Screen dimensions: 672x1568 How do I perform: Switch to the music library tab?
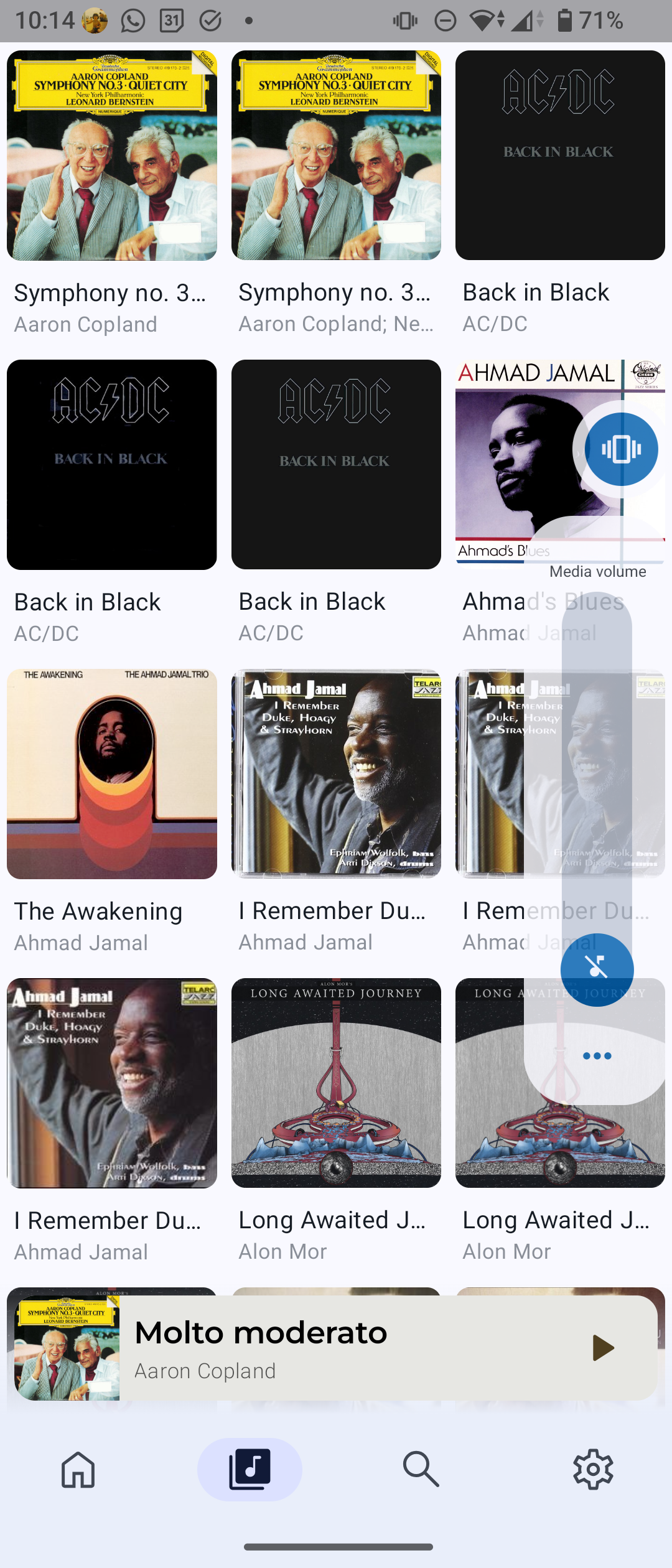pos(250,1470)
